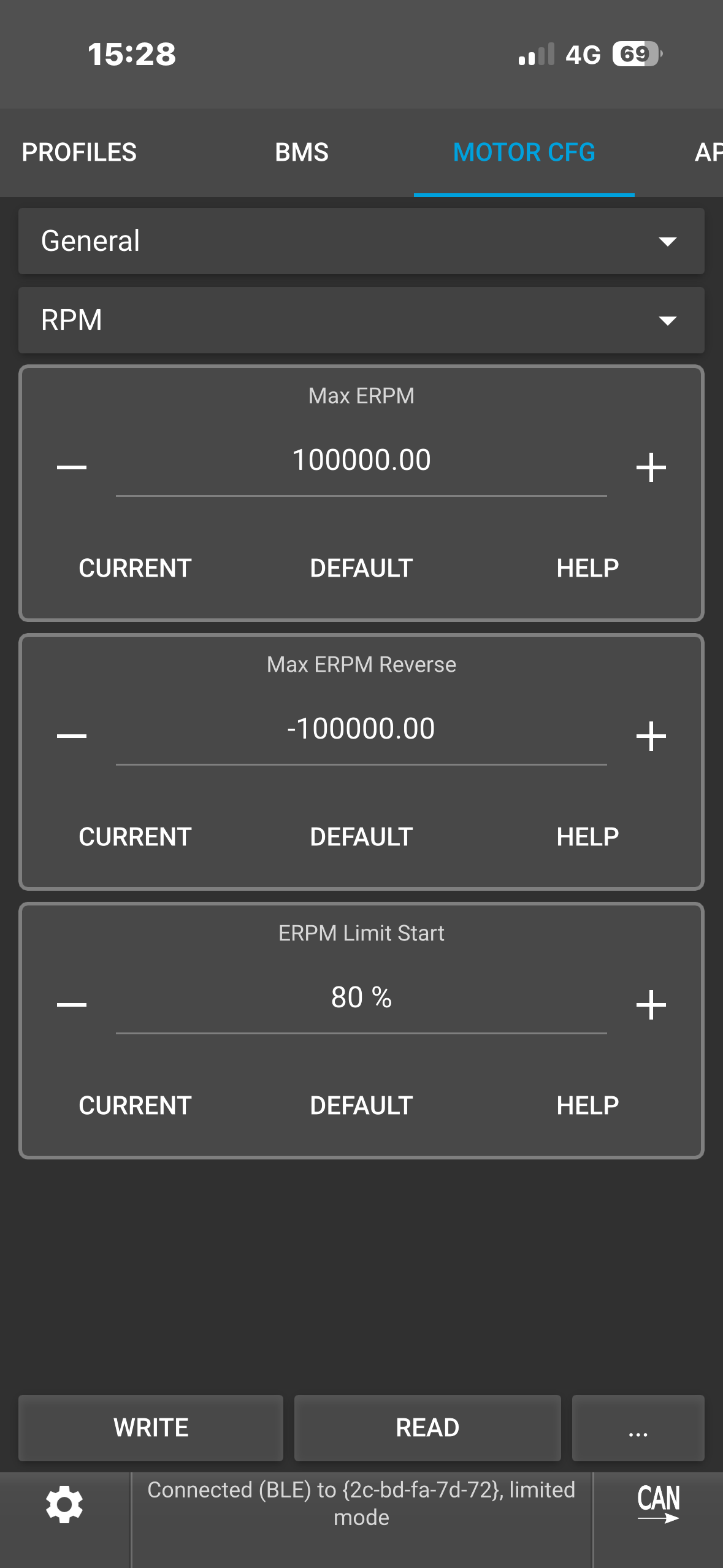
Task: Switch to the BMS tab
Action: pos(301,152)
